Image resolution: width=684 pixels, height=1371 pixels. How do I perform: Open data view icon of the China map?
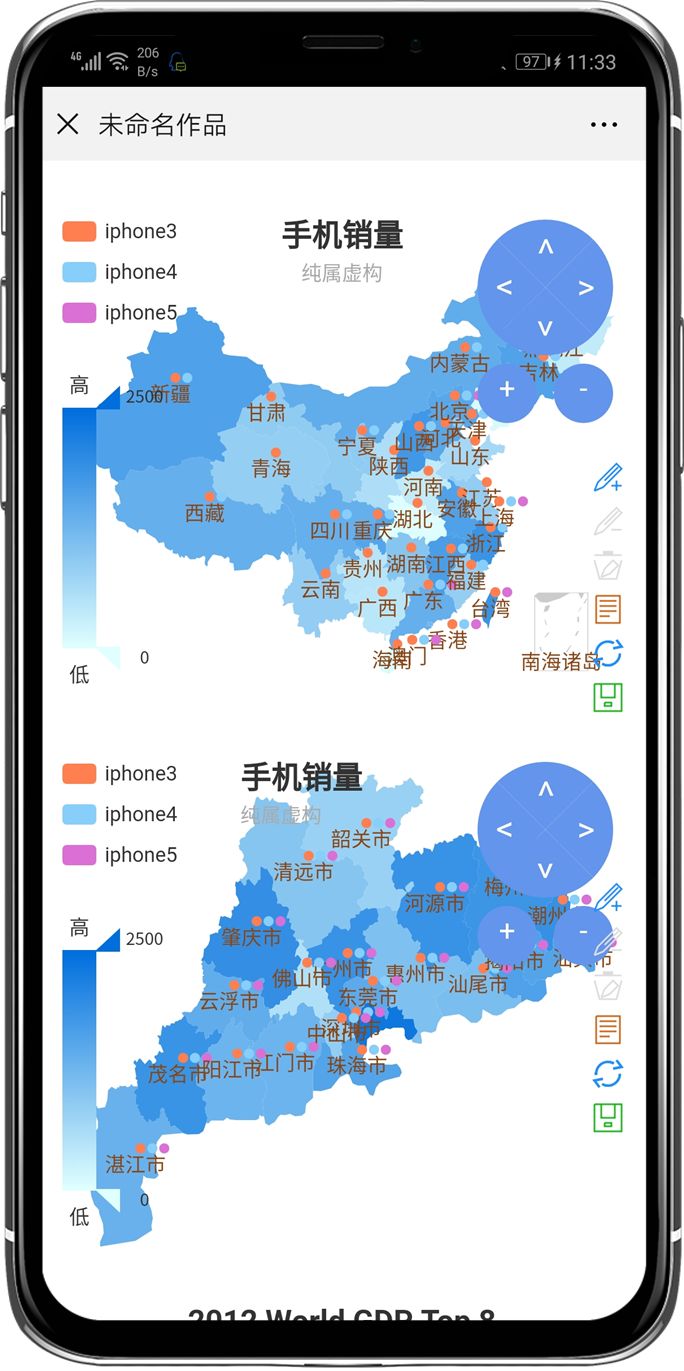(x=608, y=608)
